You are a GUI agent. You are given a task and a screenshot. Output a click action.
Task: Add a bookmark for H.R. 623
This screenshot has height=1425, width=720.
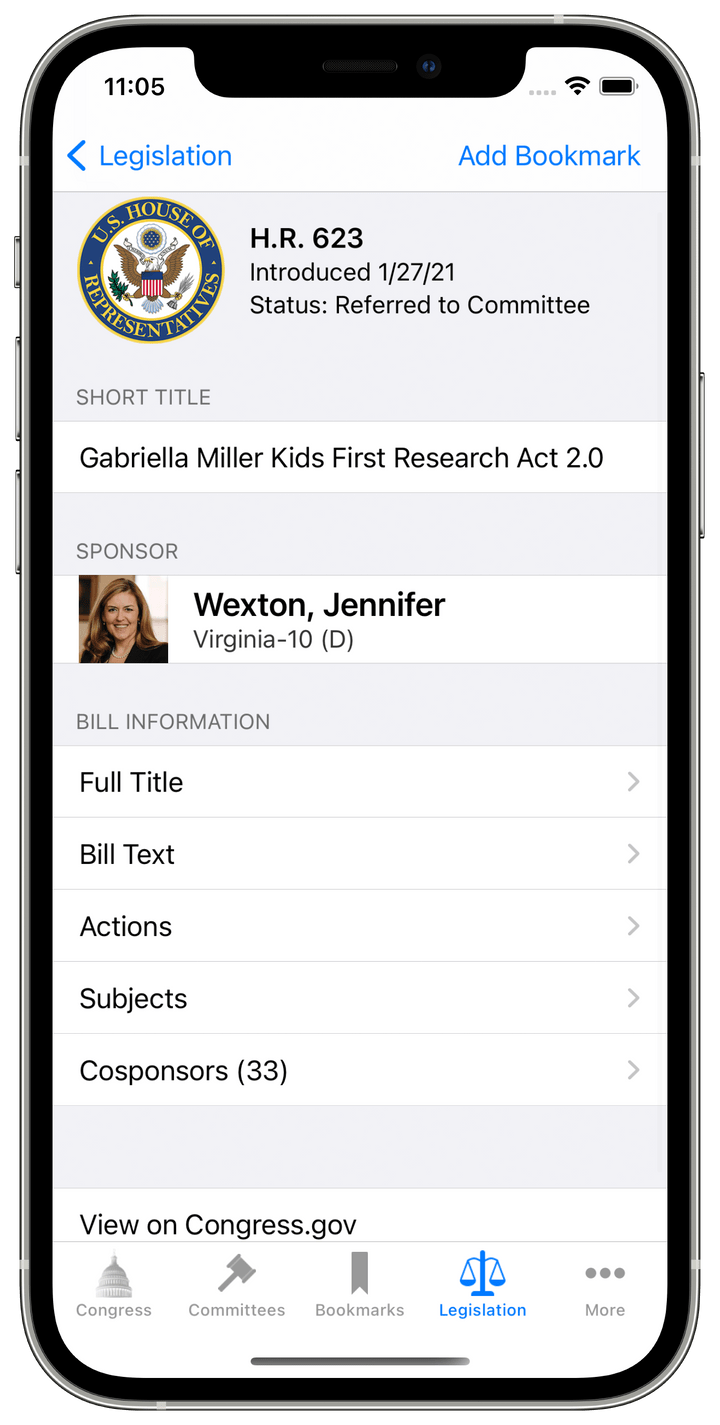tap(549, 156)
